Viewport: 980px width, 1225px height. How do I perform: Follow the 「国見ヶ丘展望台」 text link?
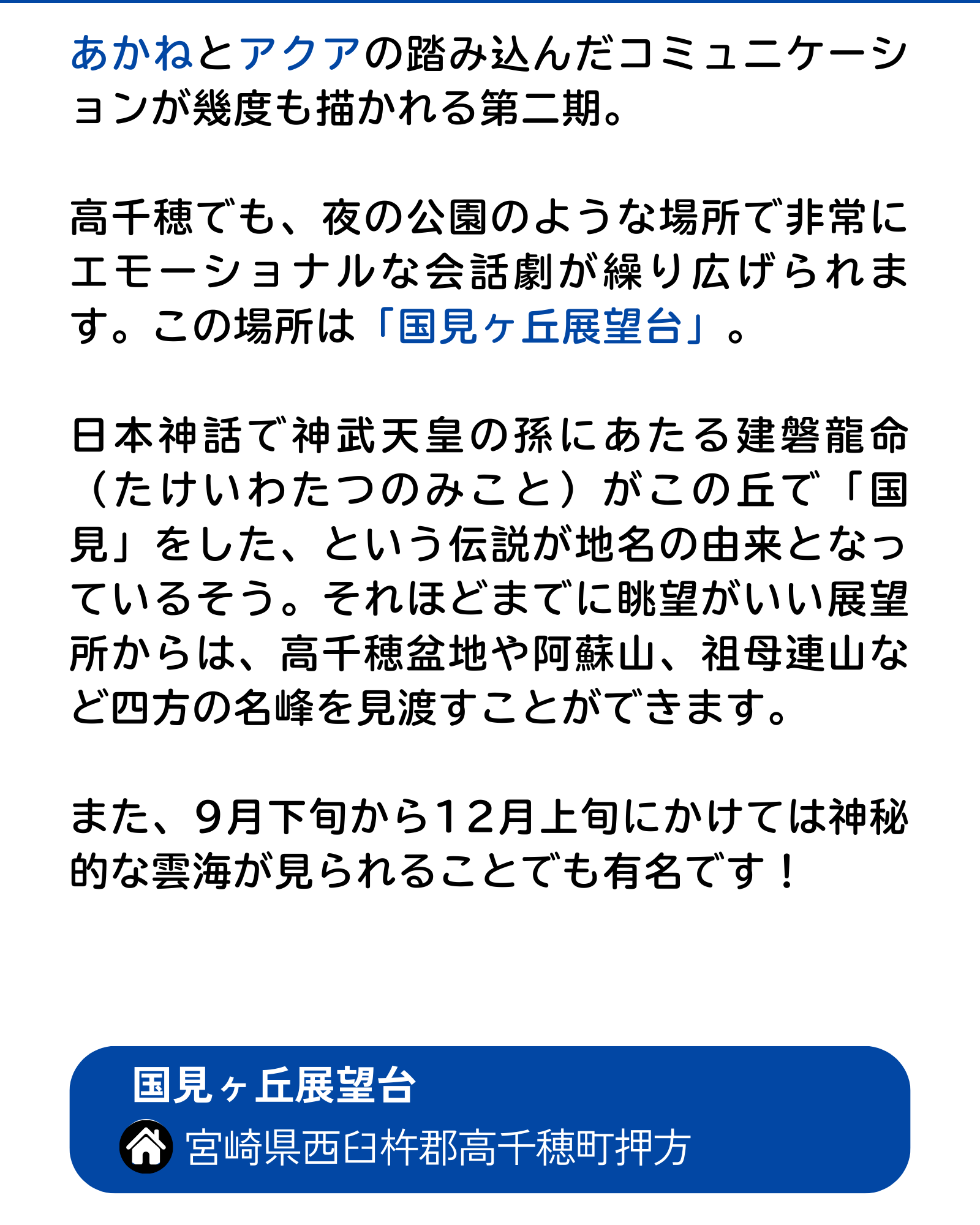[540, 326]
